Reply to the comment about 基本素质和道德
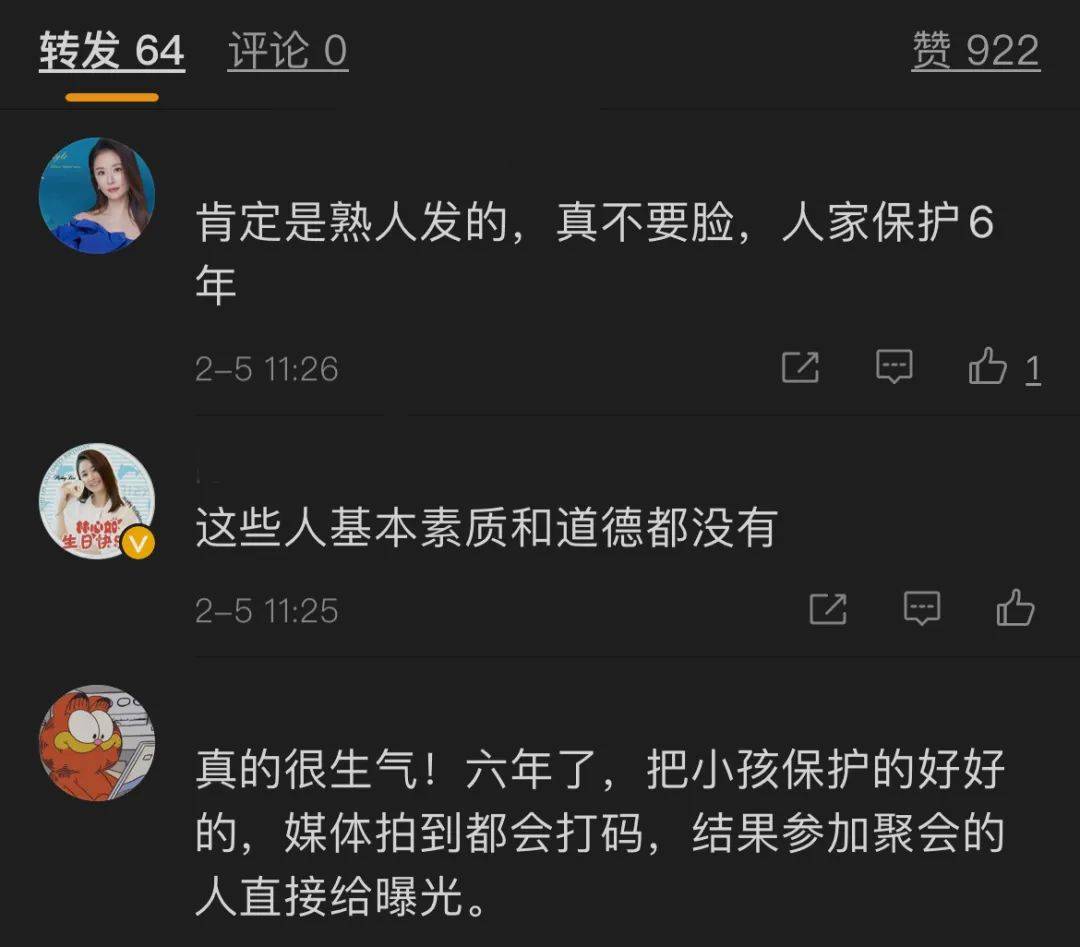Image resolution: width=1080 pixels, height=947 pixels. tap(921, 607)
